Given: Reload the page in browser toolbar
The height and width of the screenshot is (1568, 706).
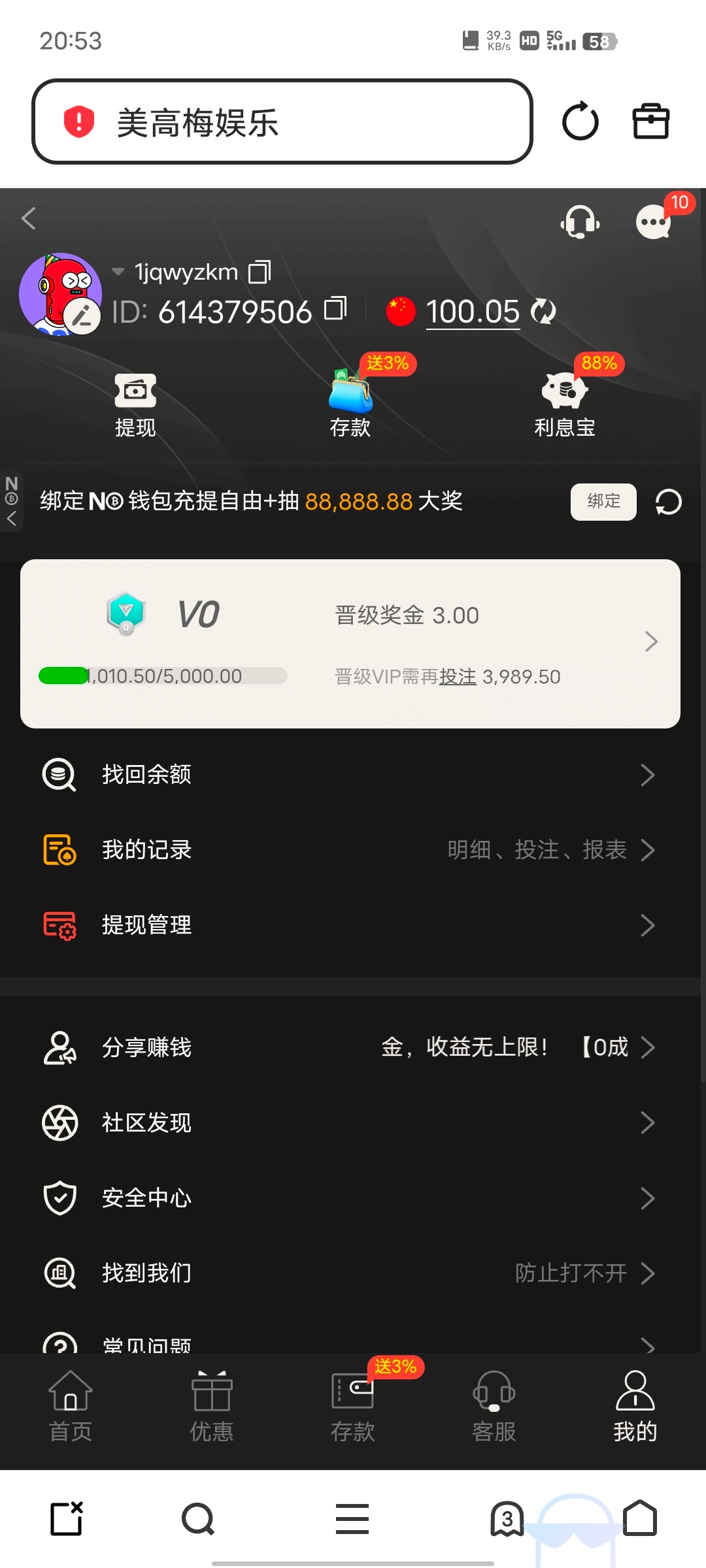Looking at the screenshot, I should [x=580, y=122].
